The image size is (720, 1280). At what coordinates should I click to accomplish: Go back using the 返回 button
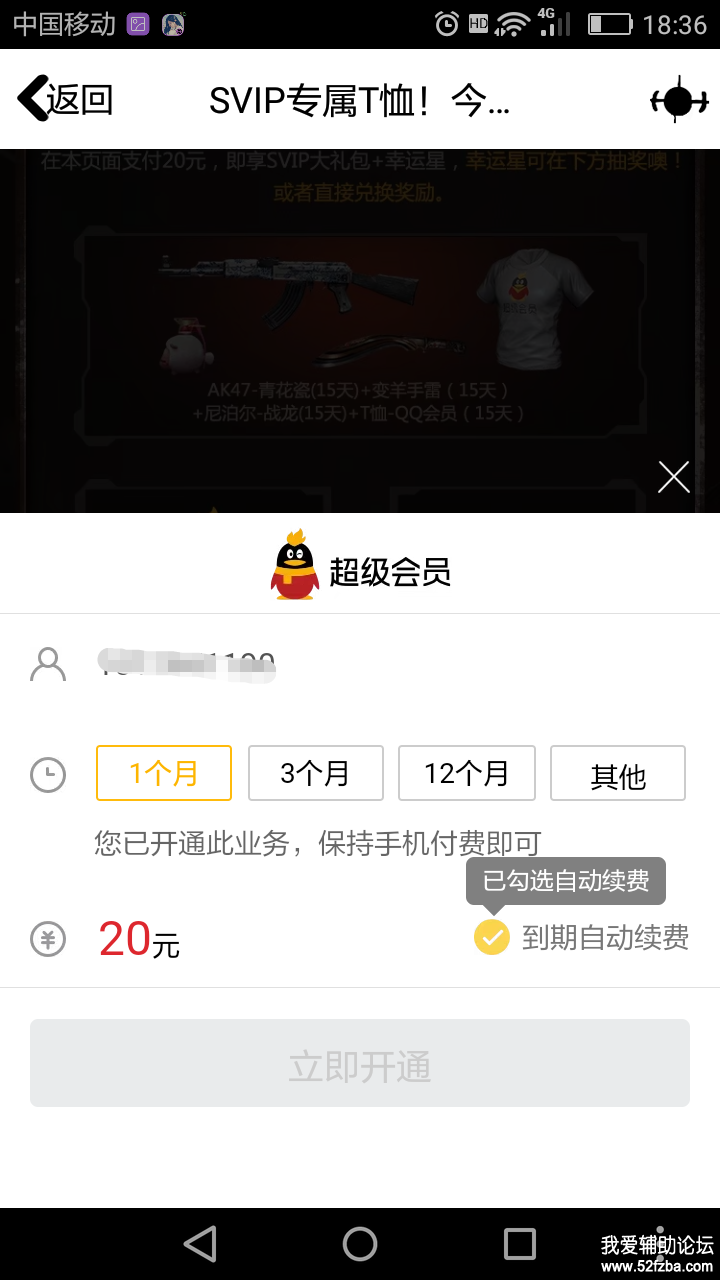[x=66, y=100]
